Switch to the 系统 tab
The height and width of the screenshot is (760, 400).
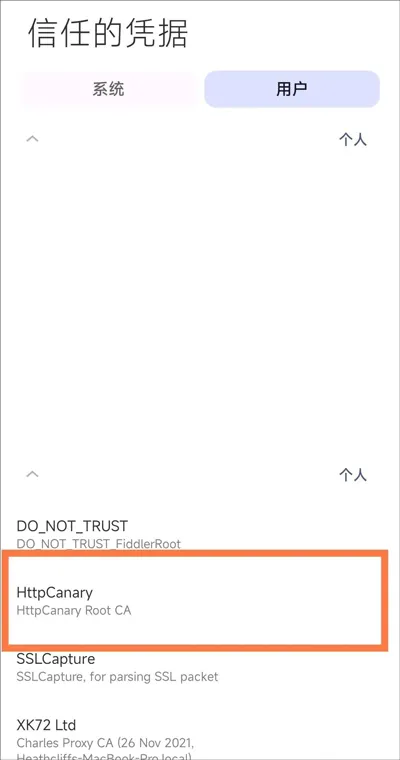tap(108, 89)
